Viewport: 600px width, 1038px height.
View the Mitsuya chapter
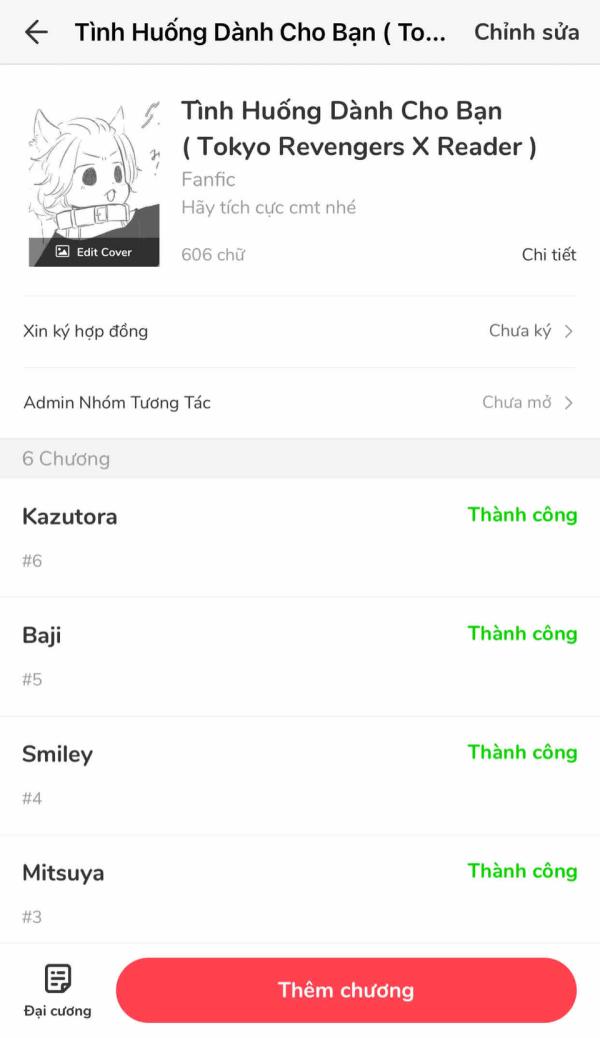[x=300, y=890]
